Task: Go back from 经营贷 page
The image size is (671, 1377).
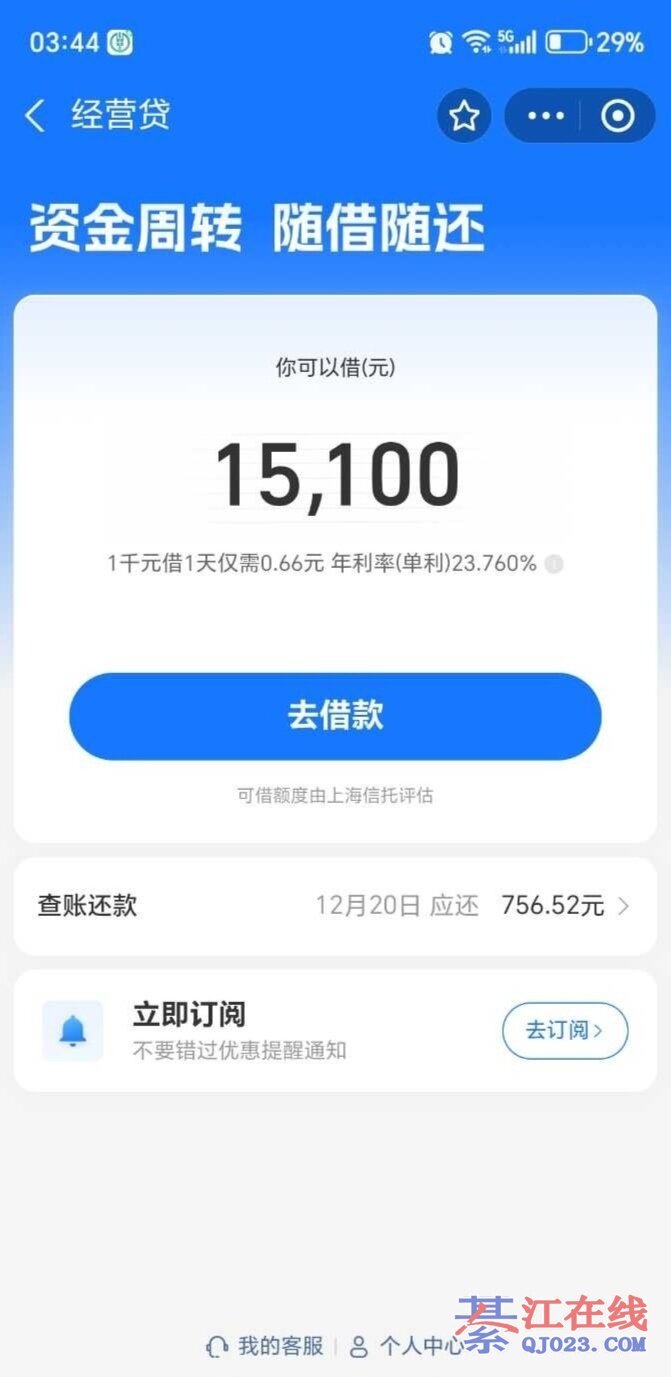Action: pos(35,116)
